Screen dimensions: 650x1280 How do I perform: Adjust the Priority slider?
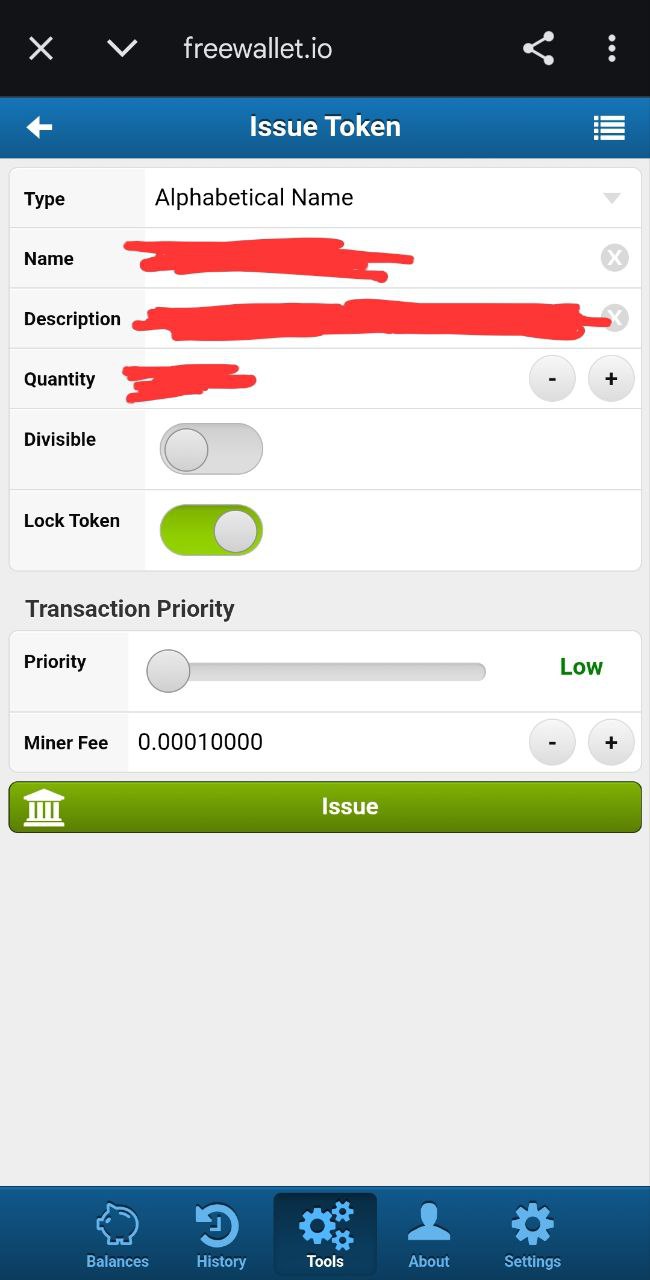coord(168,671)
